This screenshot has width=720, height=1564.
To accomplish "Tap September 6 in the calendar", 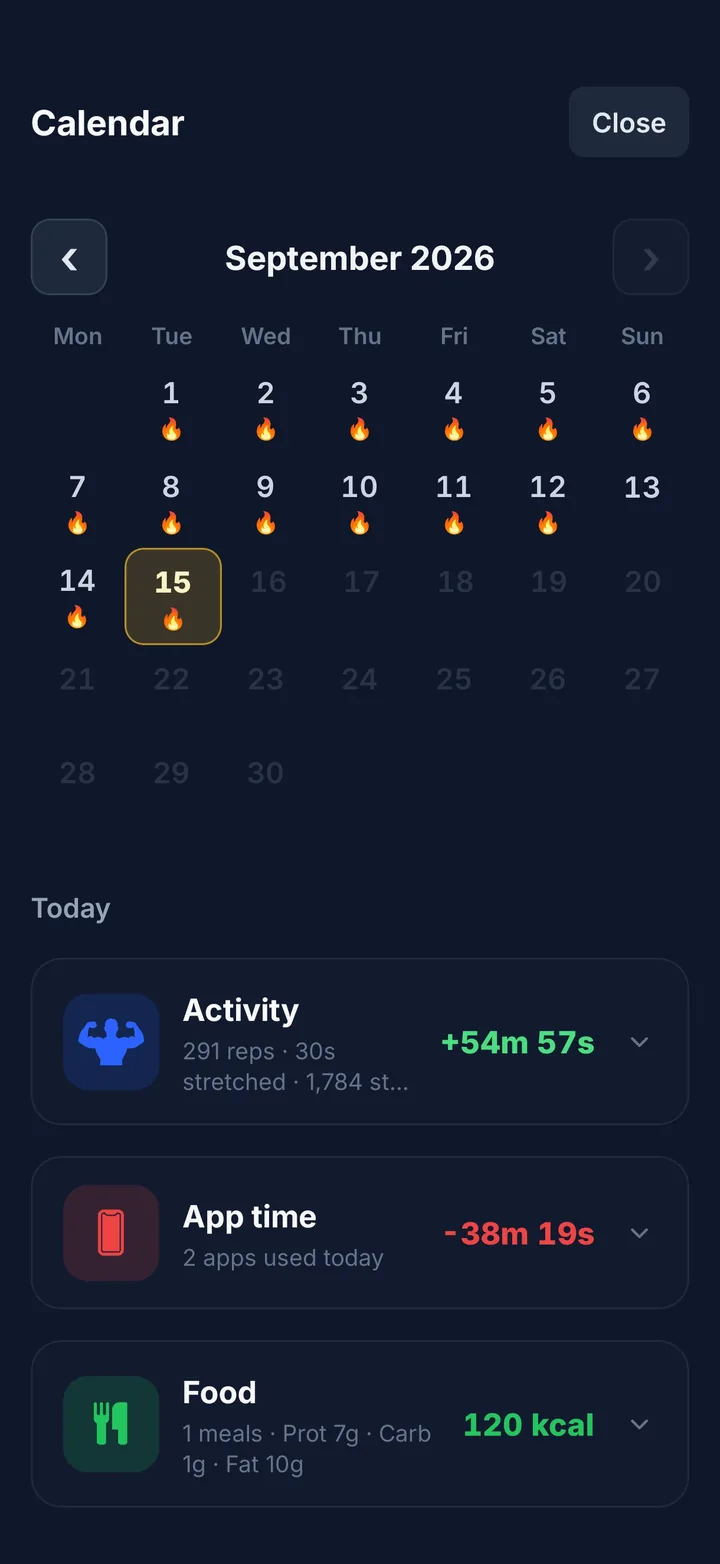I will [x=641, y=408].
